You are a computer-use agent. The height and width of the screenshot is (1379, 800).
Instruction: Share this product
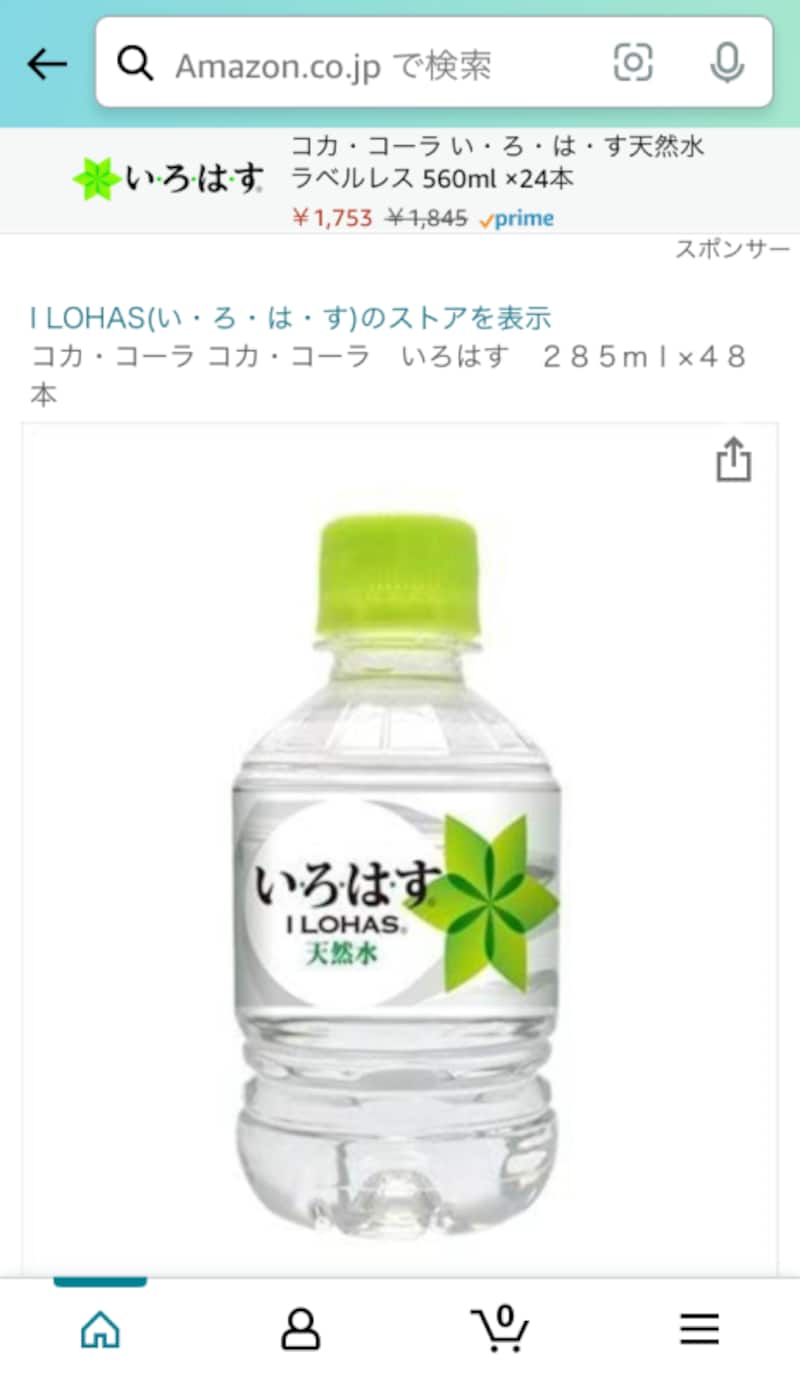point(733,460)
